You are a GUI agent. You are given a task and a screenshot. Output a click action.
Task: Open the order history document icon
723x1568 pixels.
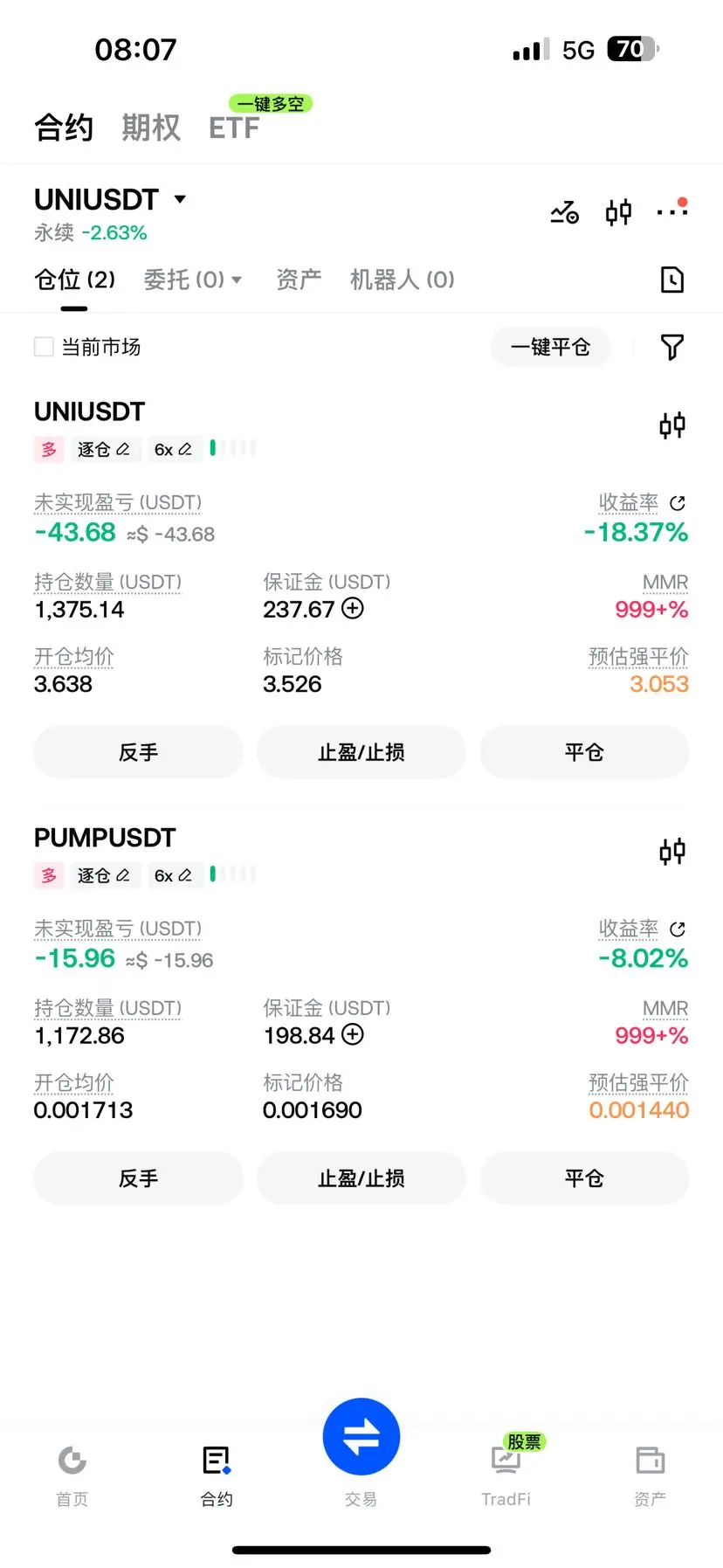pyautogui.click(x=672, y=280)
